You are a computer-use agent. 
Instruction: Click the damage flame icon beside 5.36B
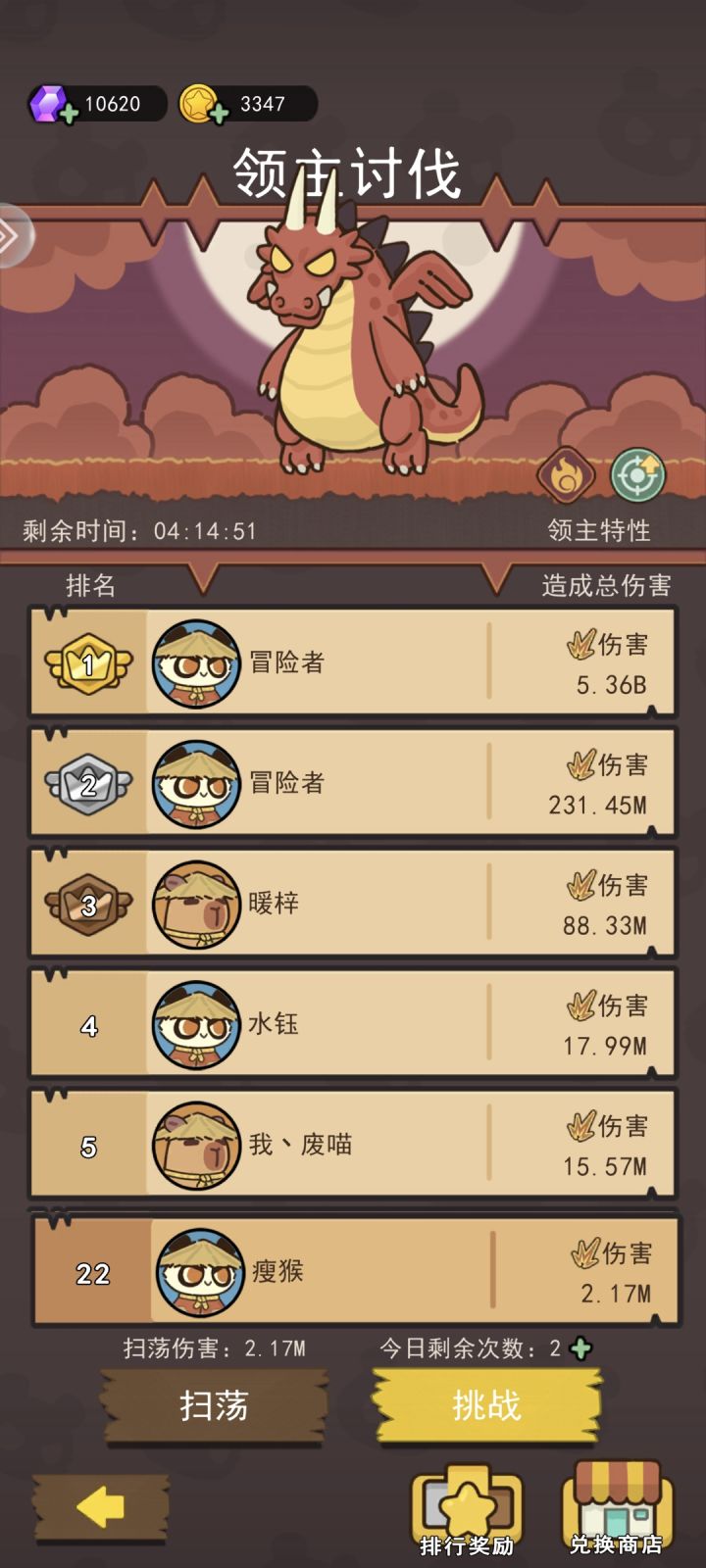click(x=580, y=645)
